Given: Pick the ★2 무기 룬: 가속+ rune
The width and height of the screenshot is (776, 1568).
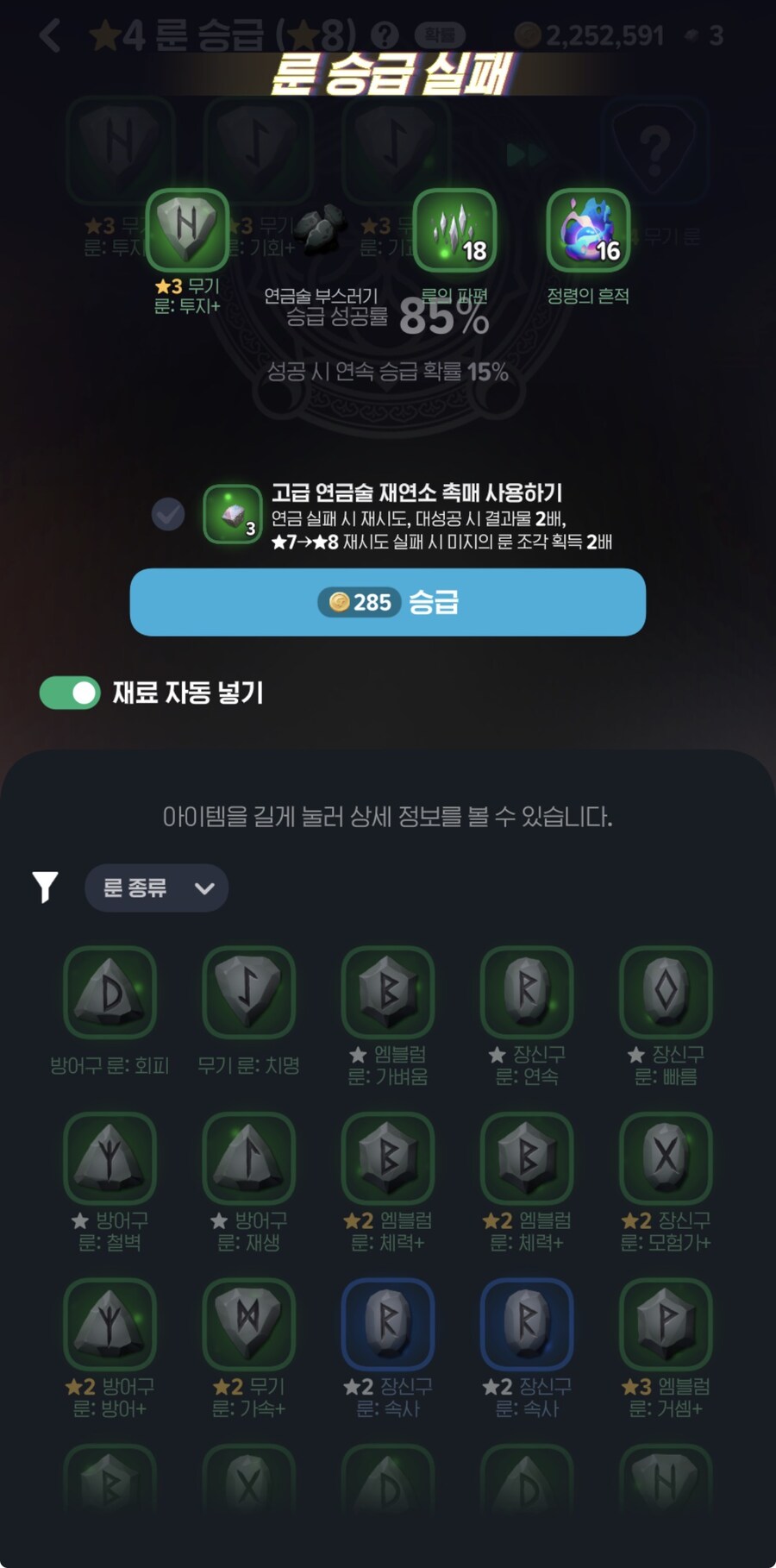Looking at the screenshot, I should point(248,1324).
